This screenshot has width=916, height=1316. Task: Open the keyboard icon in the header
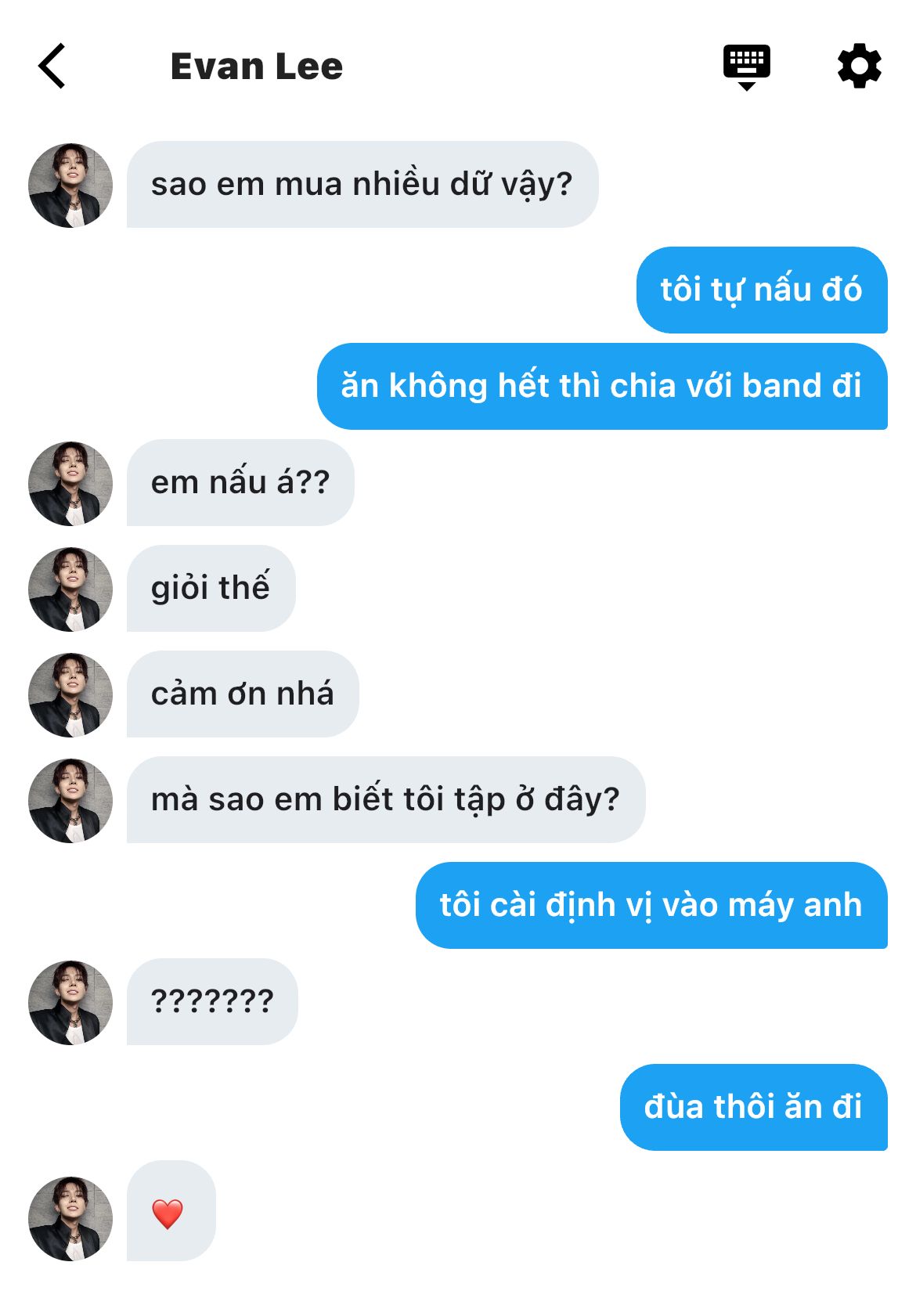746,67
